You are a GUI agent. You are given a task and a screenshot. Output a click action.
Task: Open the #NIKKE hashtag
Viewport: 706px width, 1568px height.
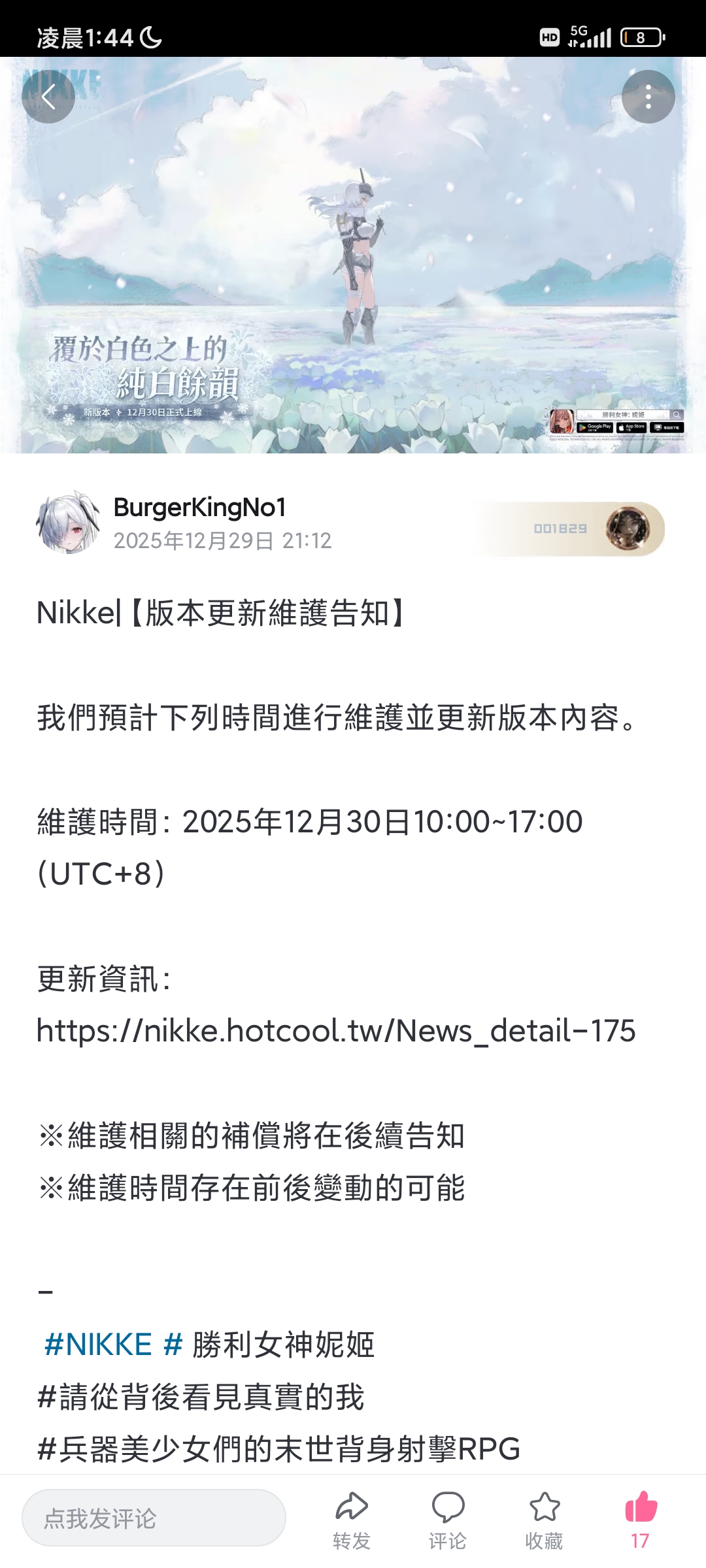pyautogui.click(x=98, y=1345)
